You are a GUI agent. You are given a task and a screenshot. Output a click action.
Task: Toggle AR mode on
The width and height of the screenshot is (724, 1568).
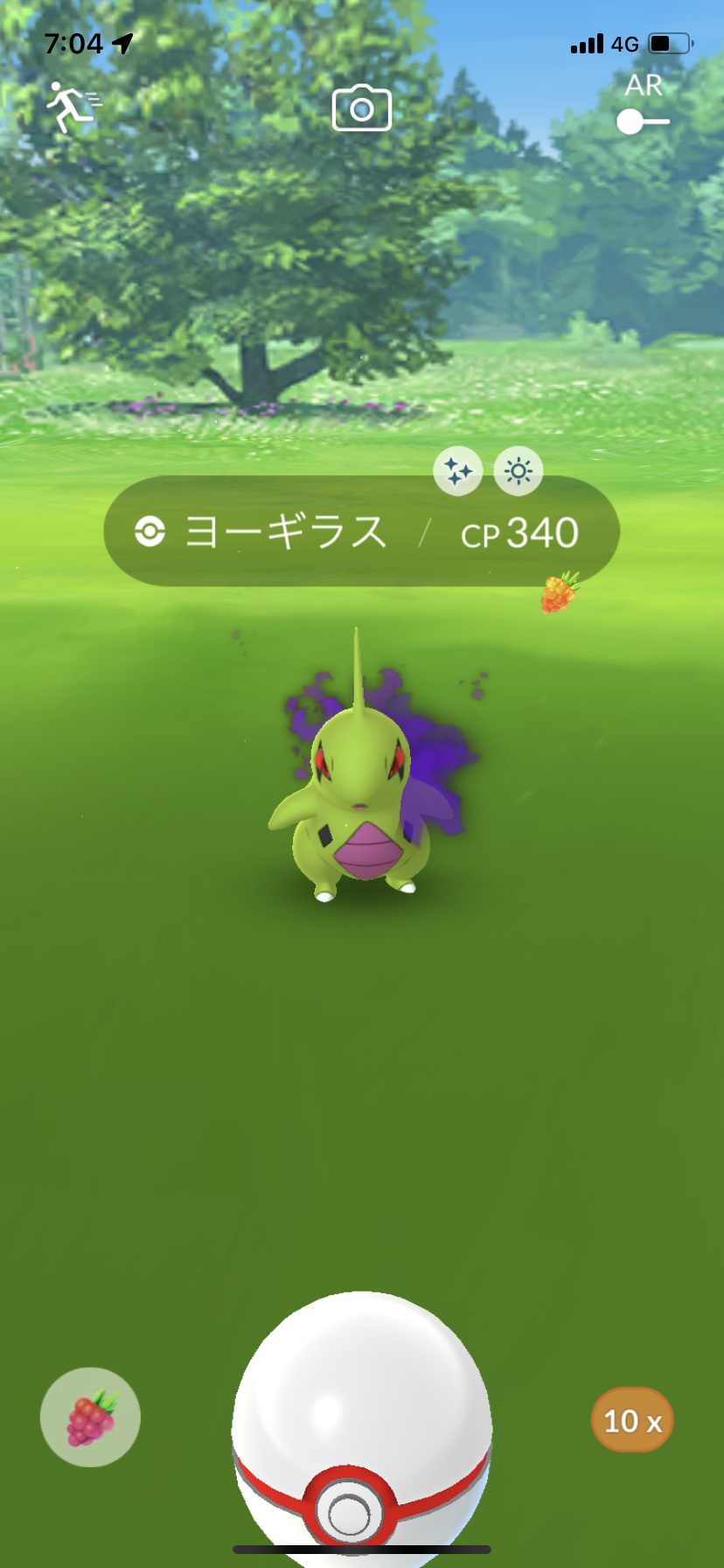(x=643, y=122)
